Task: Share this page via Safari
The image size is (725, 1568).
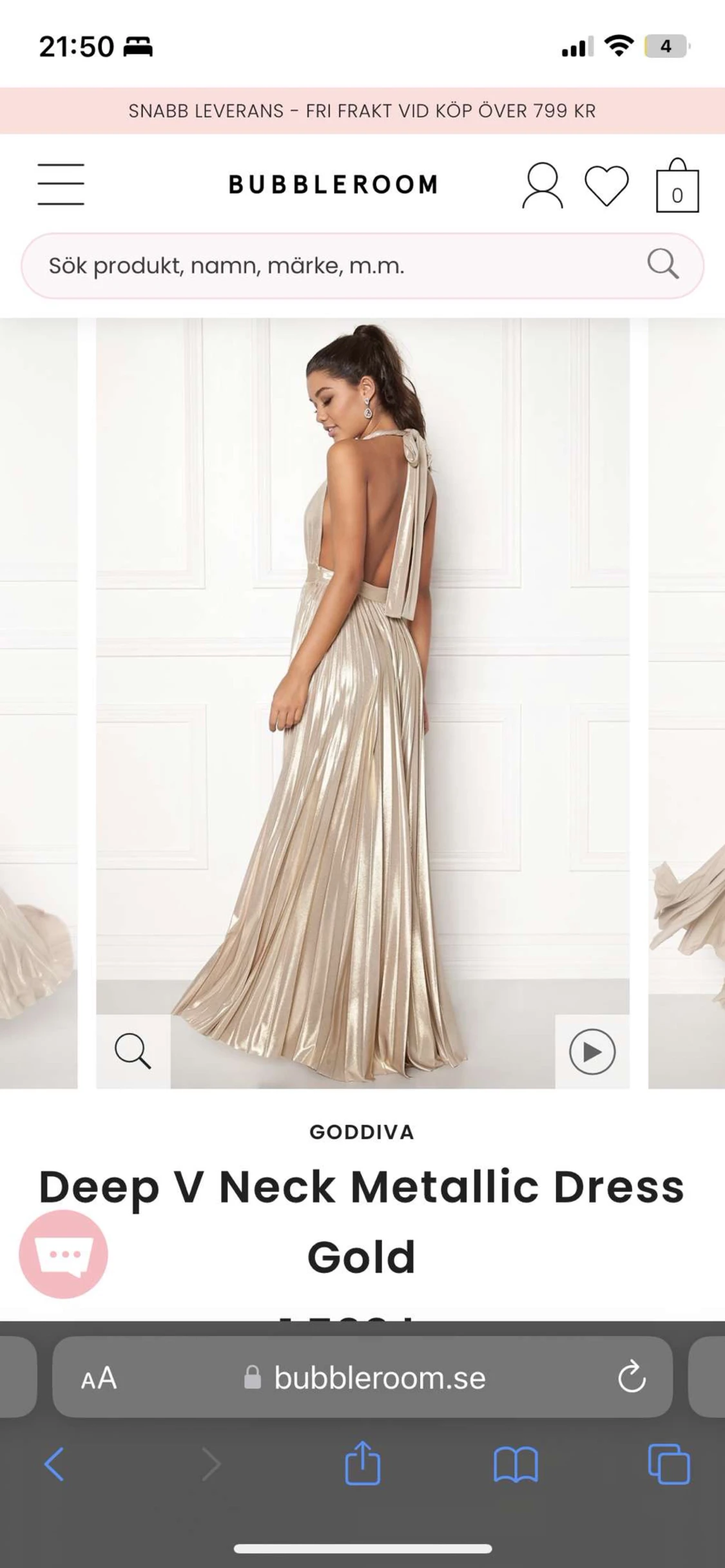Action: point(362,1463)
